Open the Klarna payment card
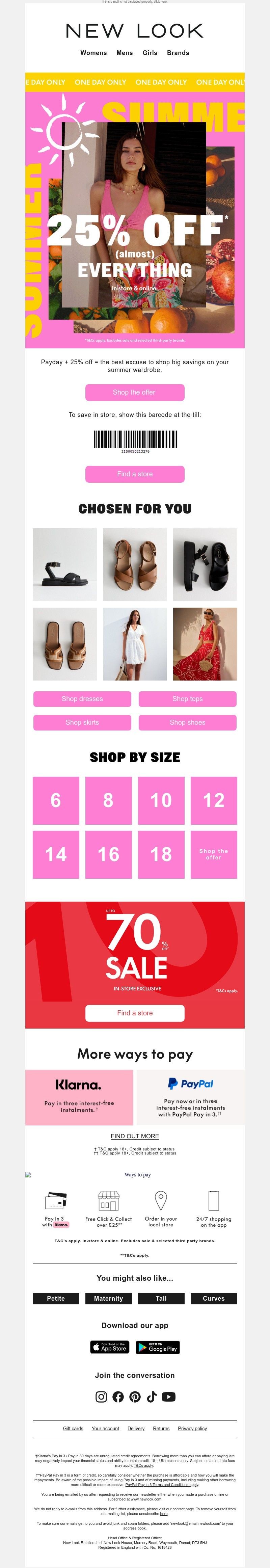The image size is (270, 1568). [79, 1097]
